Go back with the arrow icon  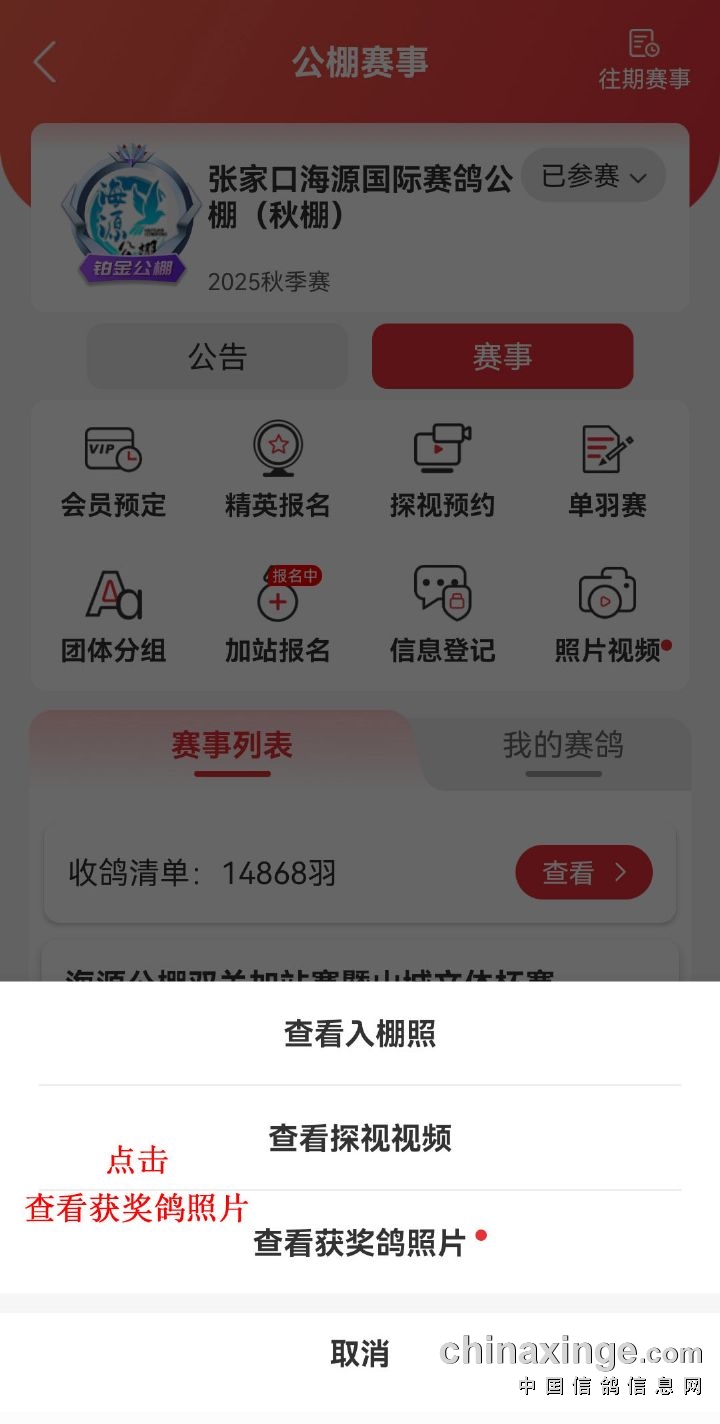(x=45, y=62)
